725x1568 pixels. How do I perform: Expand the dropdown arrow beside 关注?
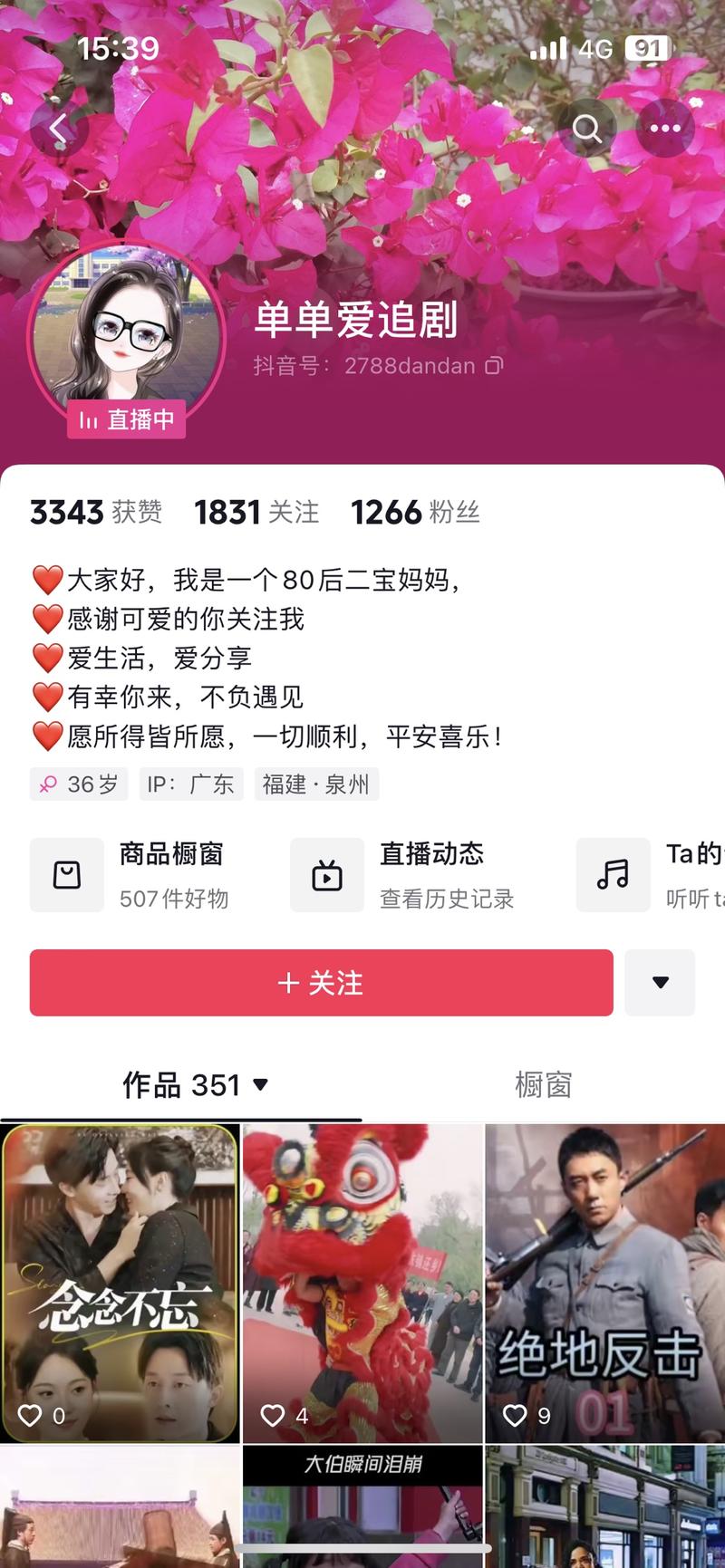click(660, 983)
